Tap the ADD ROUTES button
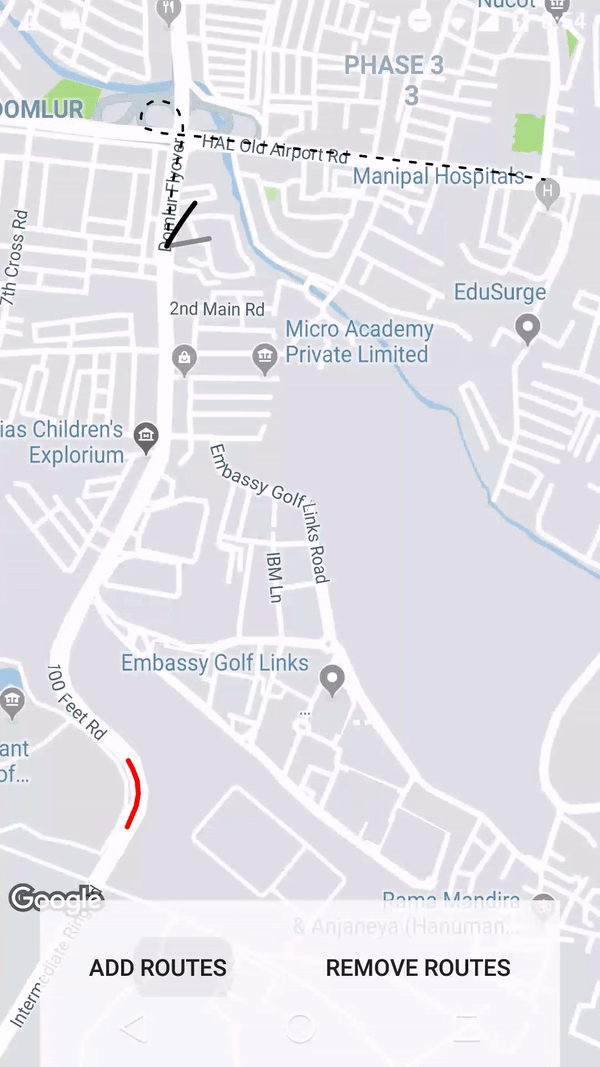Image resolution: width=600 pixels, height=1067 pixels. click(158, 968)
